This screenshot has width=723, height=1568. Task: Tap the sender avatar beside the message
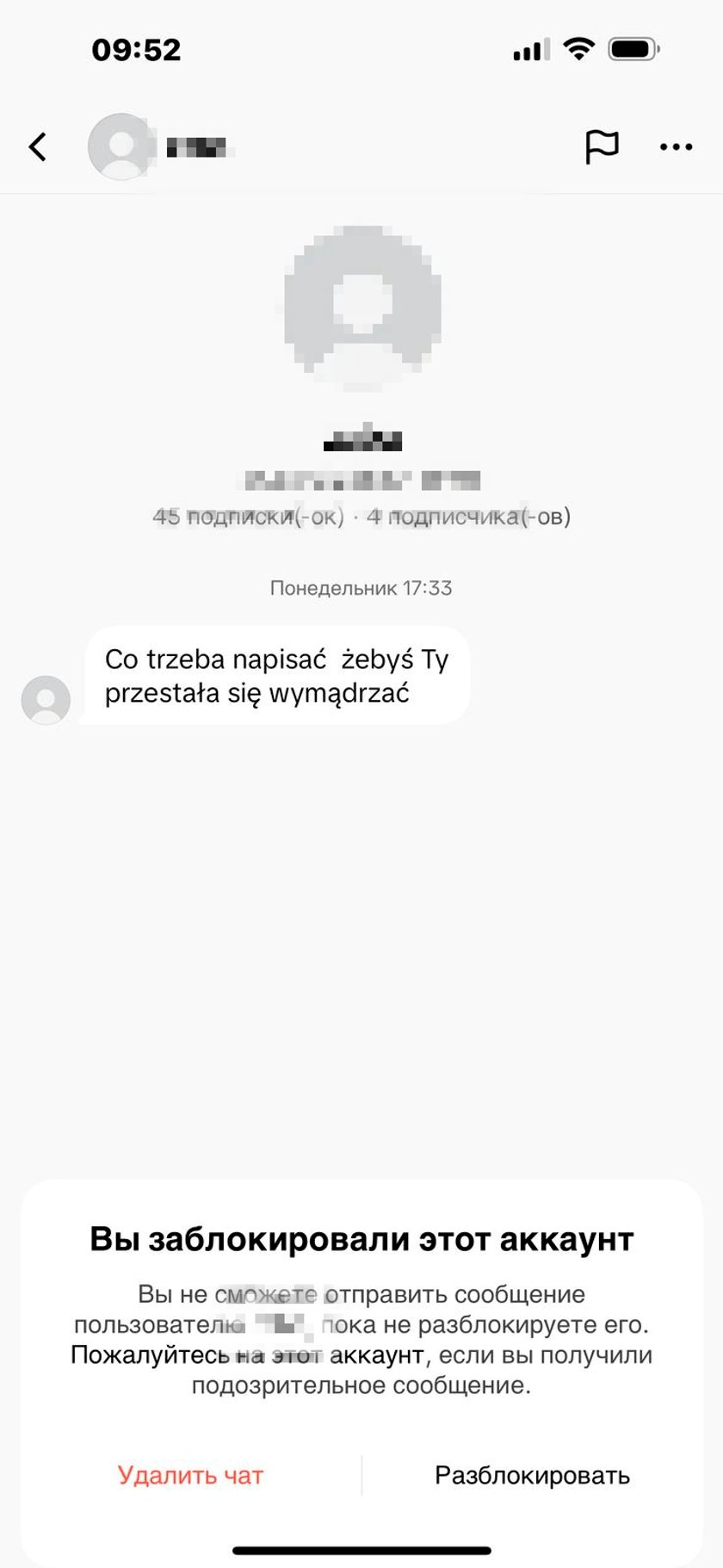[46, 700]
